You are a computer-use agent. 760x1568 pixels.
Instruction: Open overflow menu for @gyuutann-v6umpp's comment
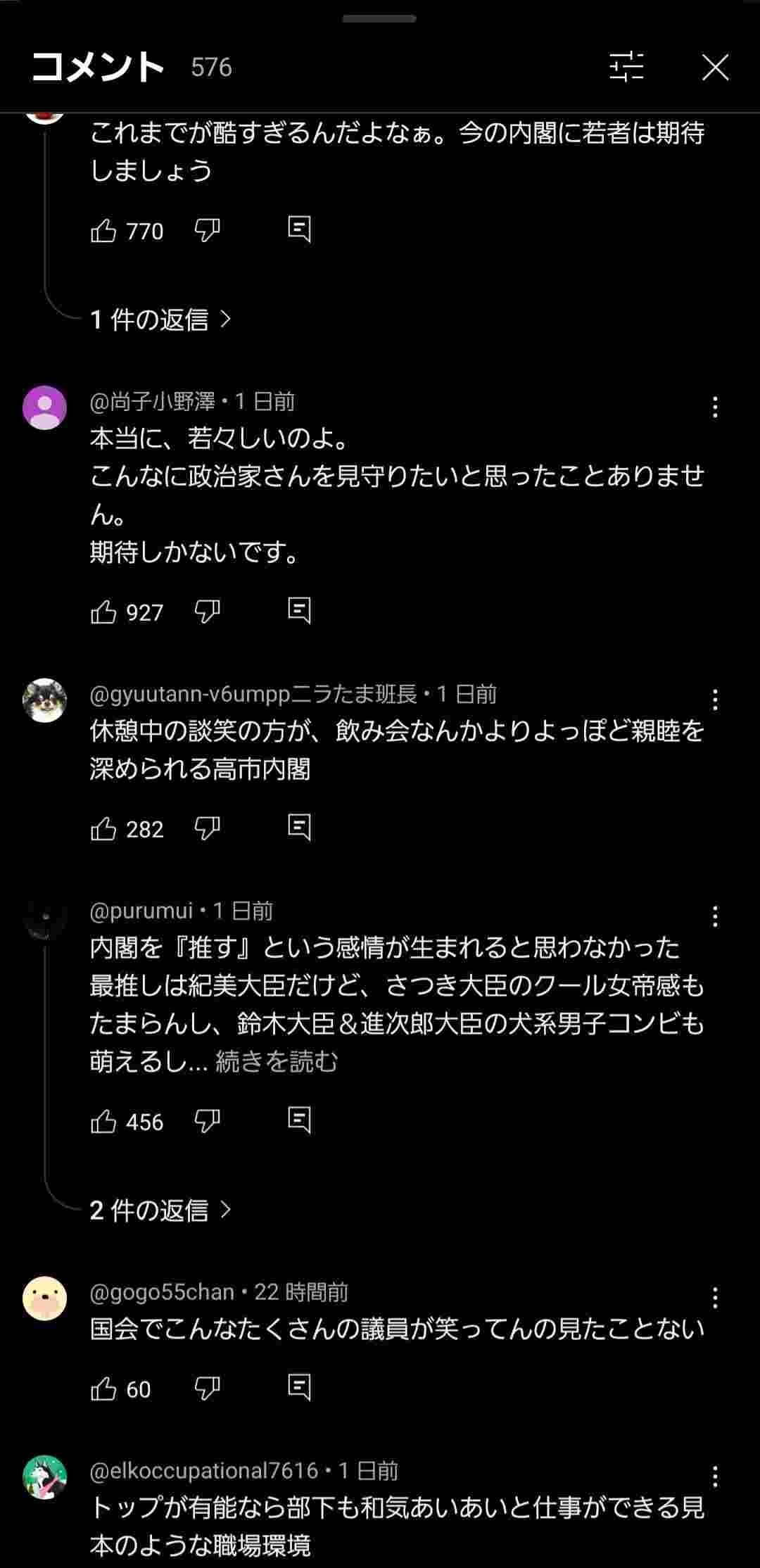point(715,700)
